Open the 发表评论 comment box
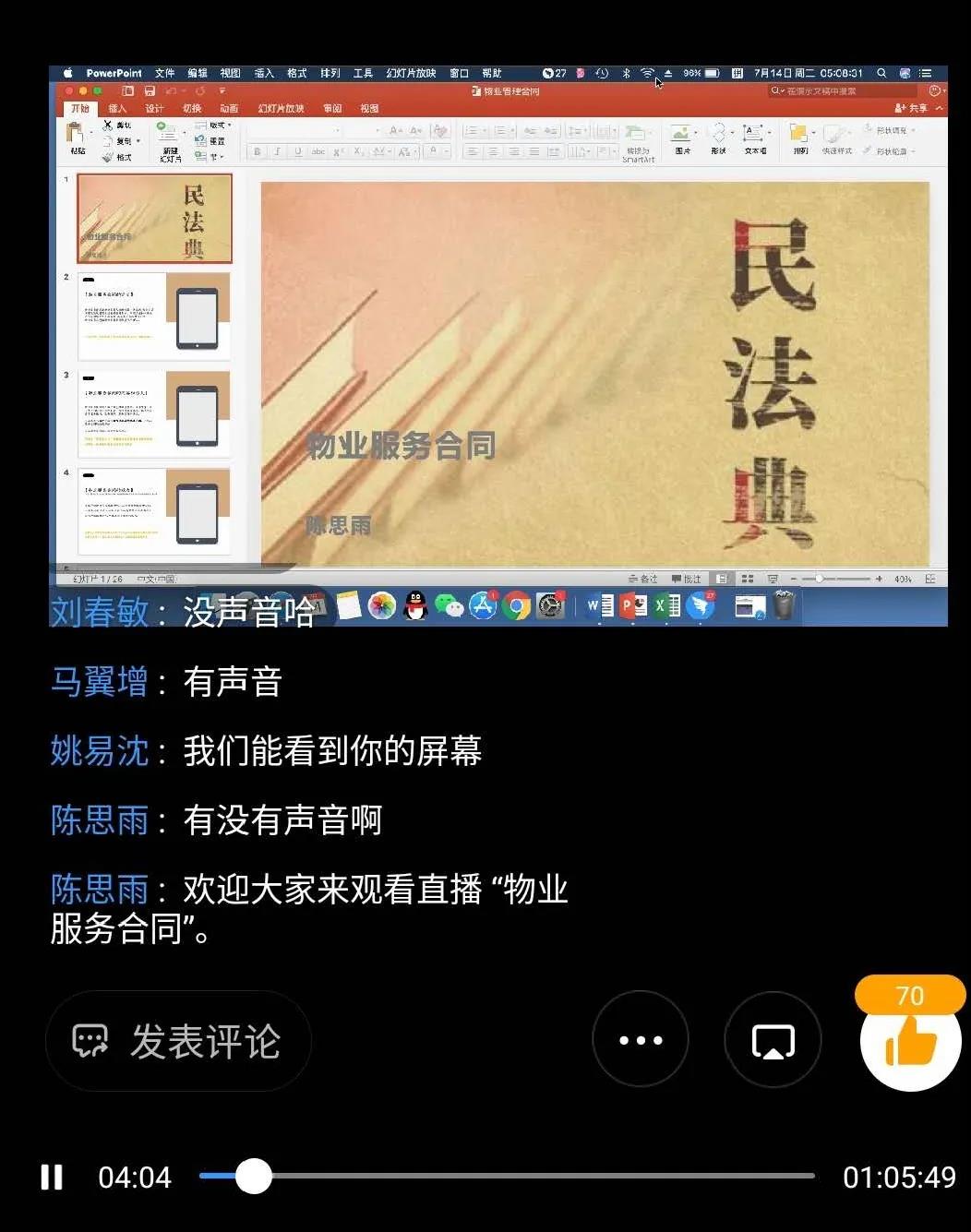Screen dimensions: 971x1232 178,1042
